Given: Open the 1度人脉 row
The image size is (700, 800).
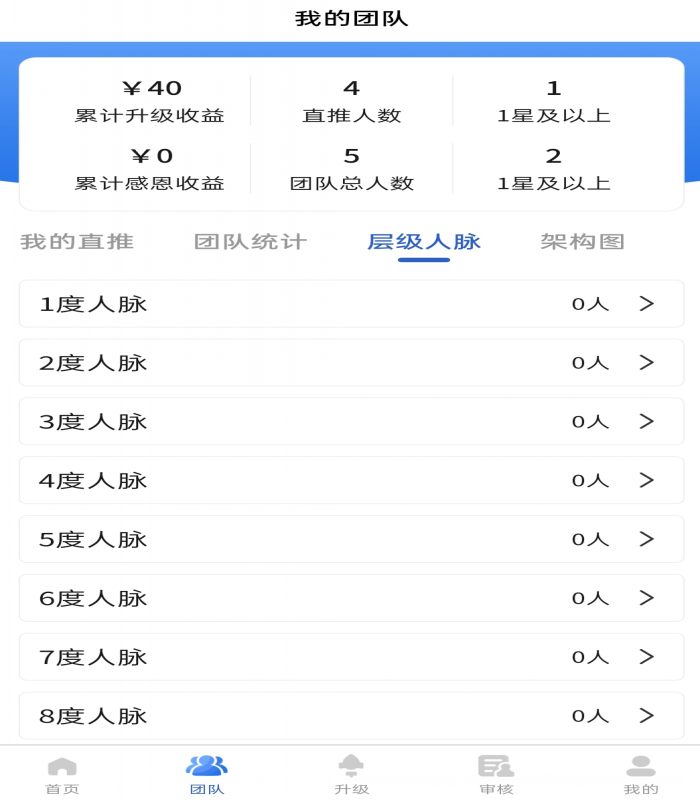Looking at the screenshot, I should [x=351, y=304].
